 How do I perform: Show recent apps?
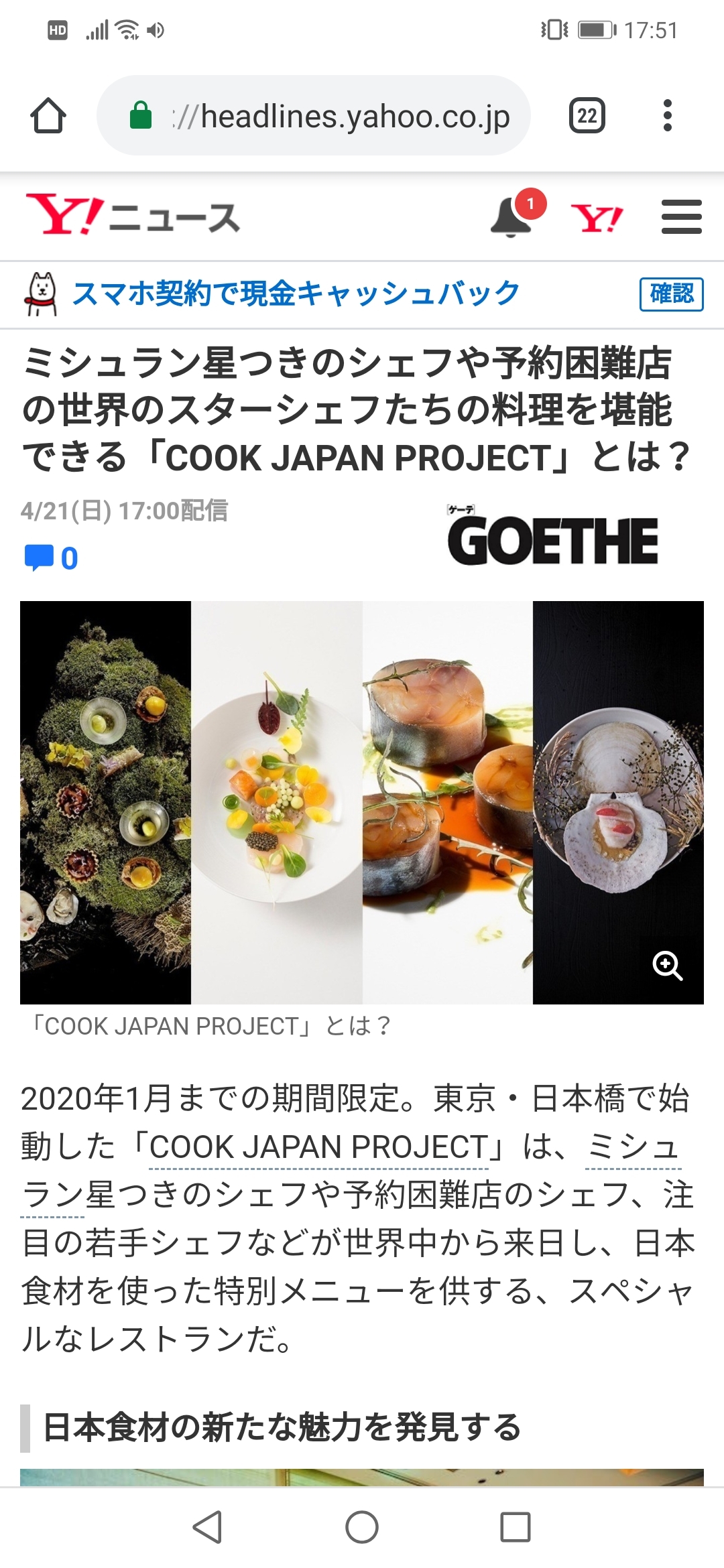[516, 1527]
